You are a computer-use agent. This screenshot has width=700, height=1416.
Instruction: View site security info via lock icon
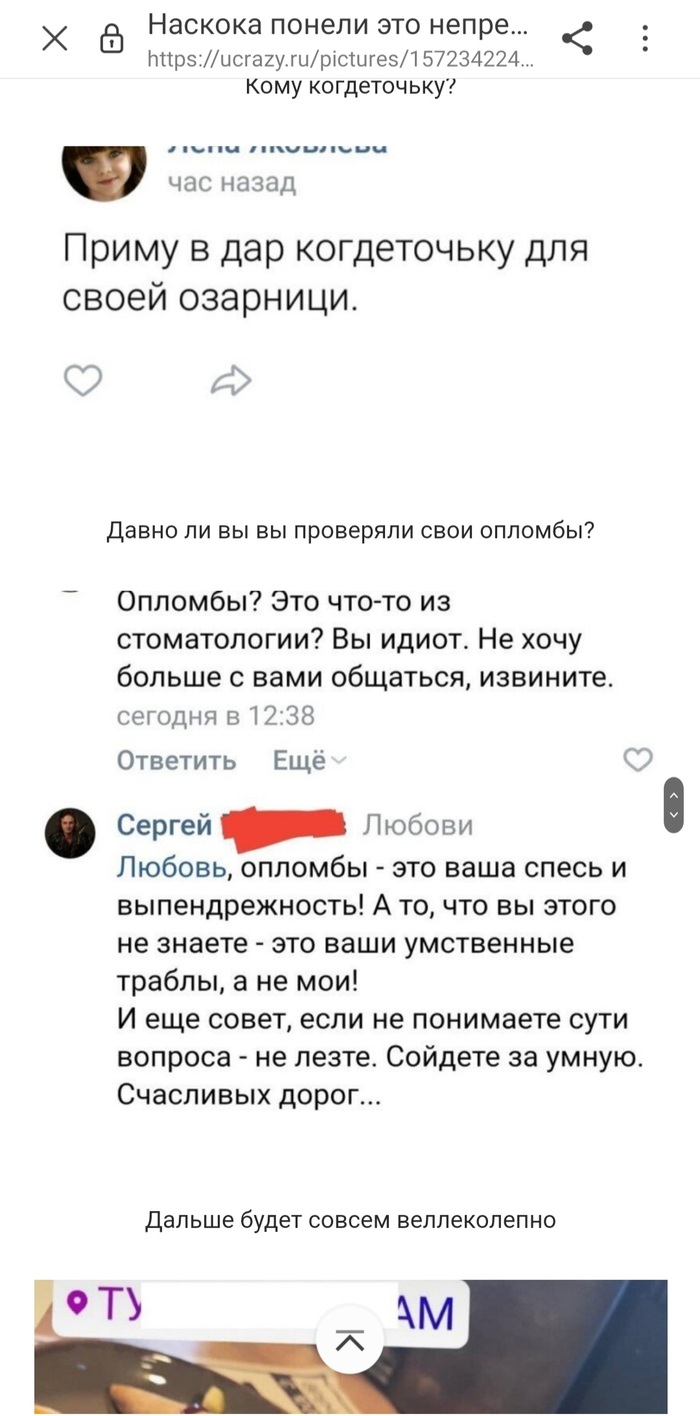[112, 40]
